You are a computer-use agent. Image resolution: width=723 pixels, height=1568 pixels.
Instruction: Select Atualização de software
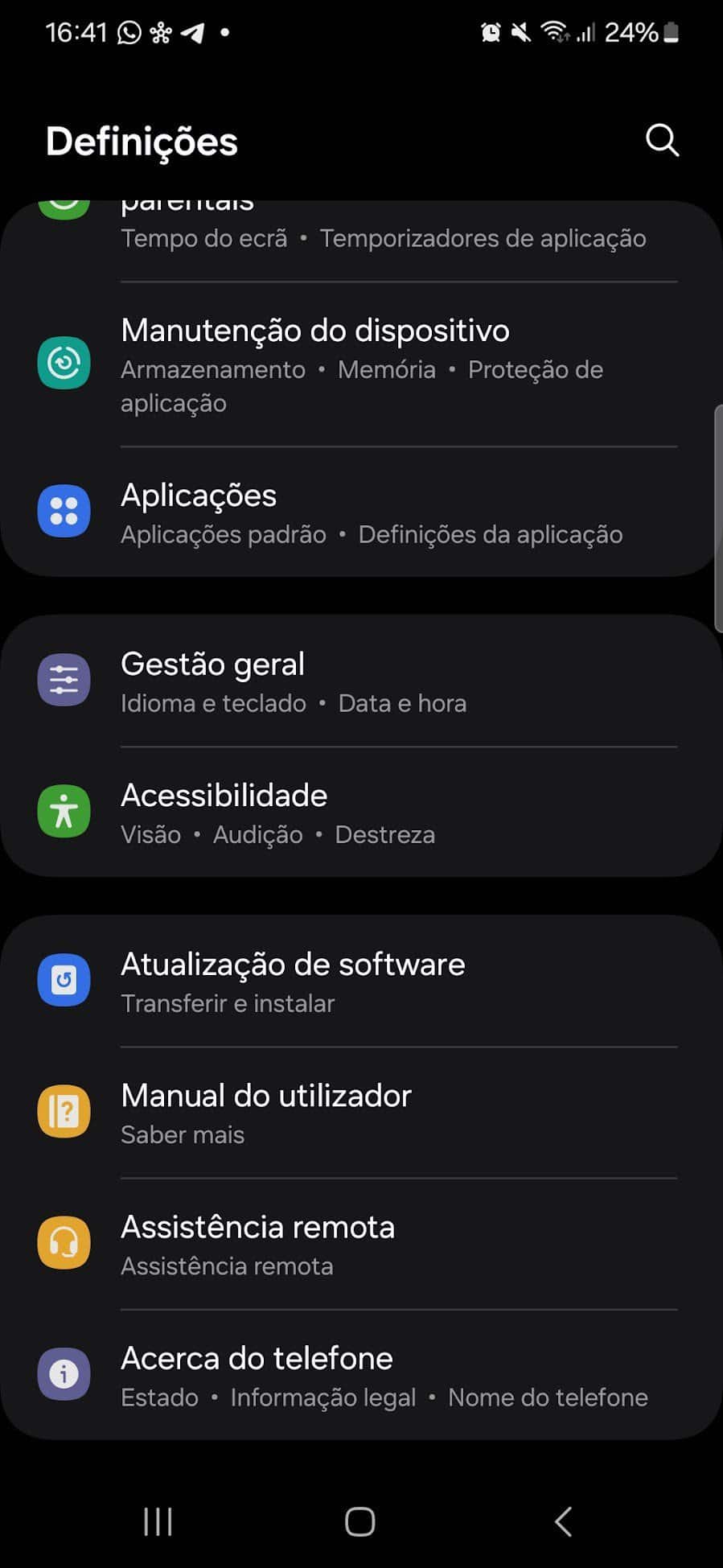(361, 981)
